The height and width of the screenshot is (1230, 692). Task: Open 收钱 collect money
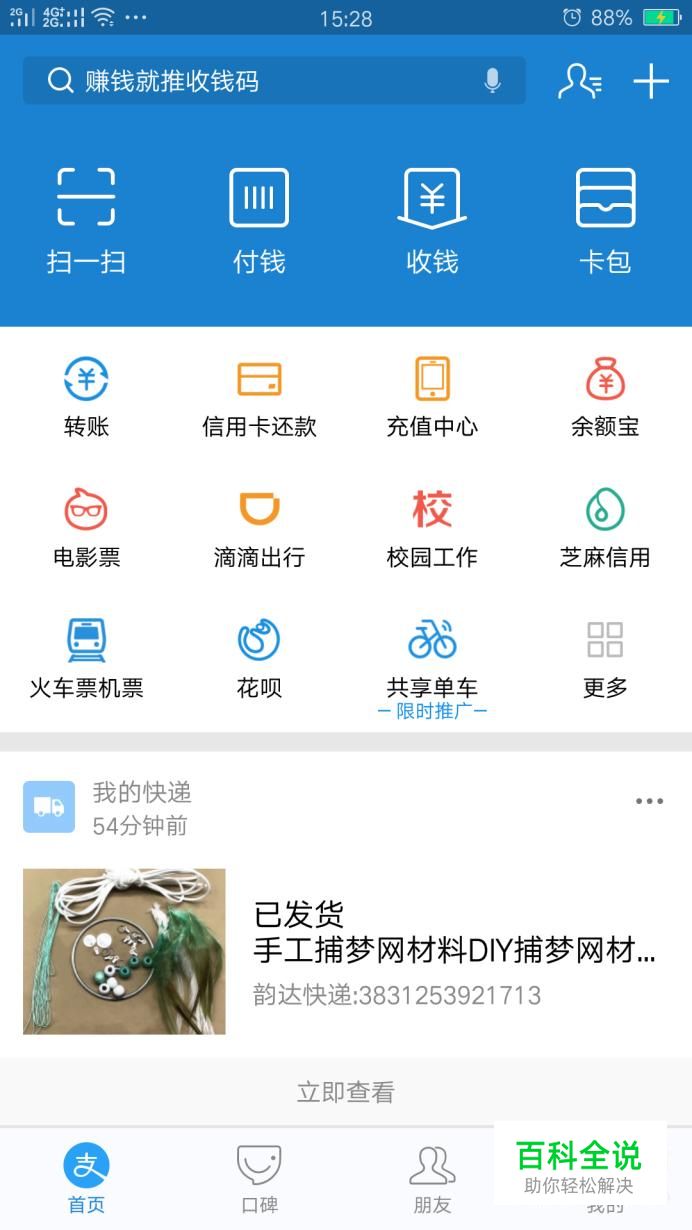[x=432, y=219]
